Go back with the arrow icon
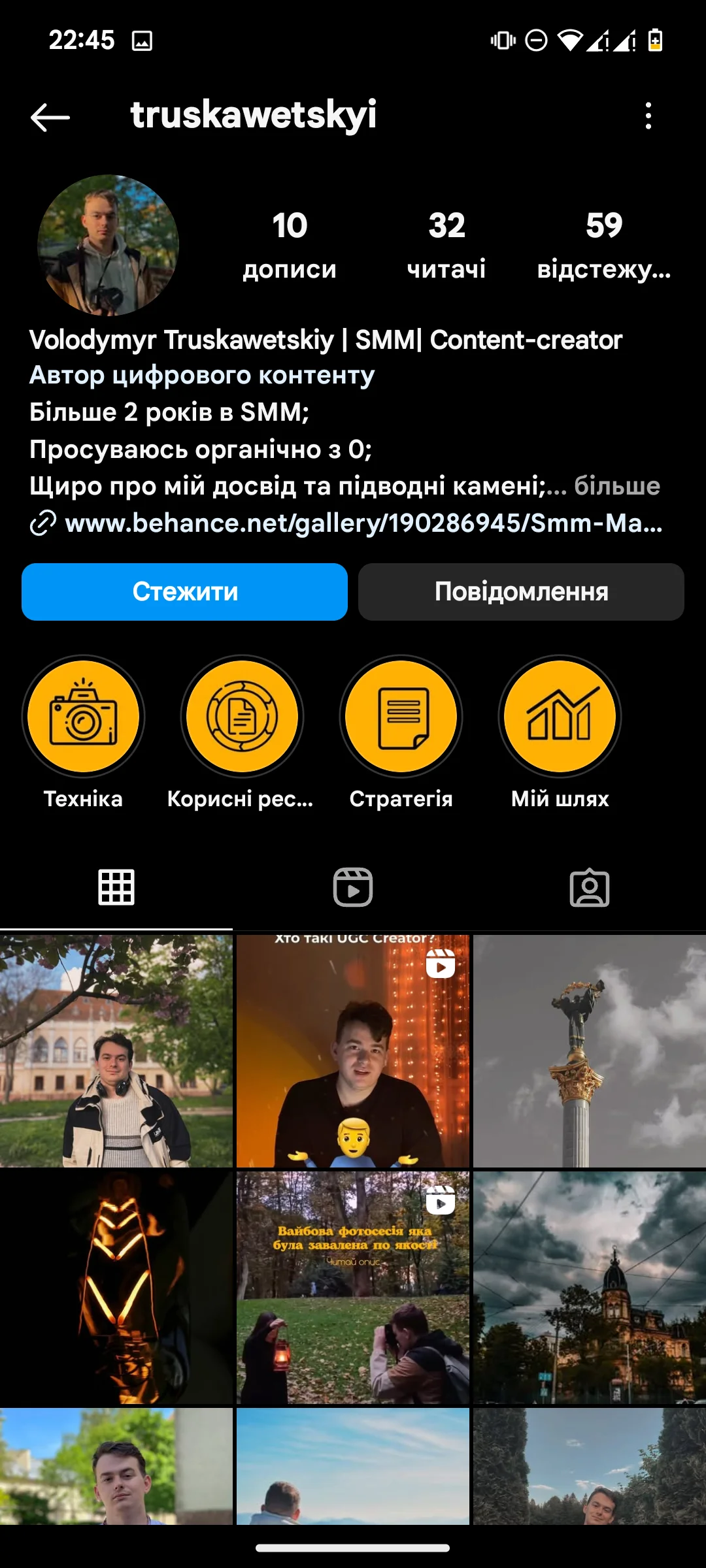 50,117
